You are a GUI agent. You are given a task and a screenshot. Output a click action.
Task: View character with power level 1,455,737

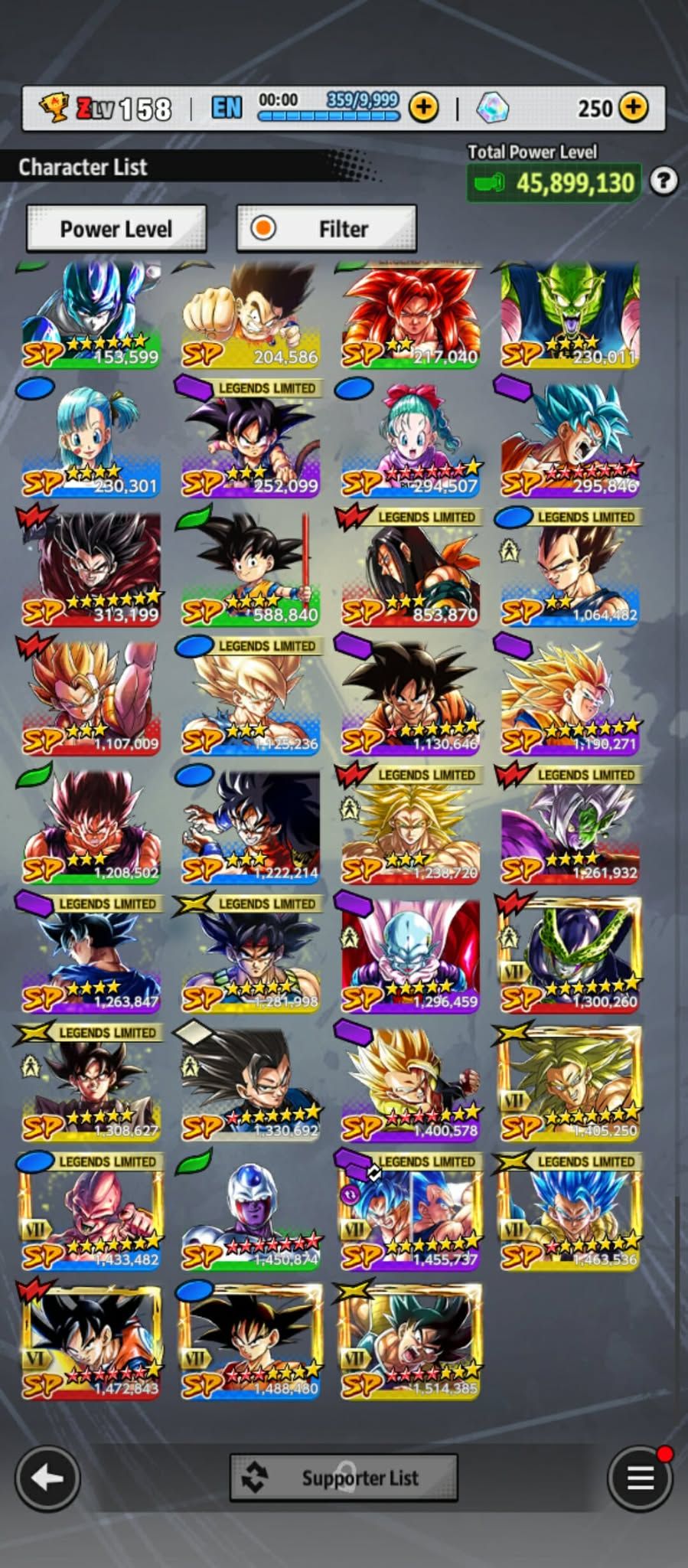[x=410, y=1213]
